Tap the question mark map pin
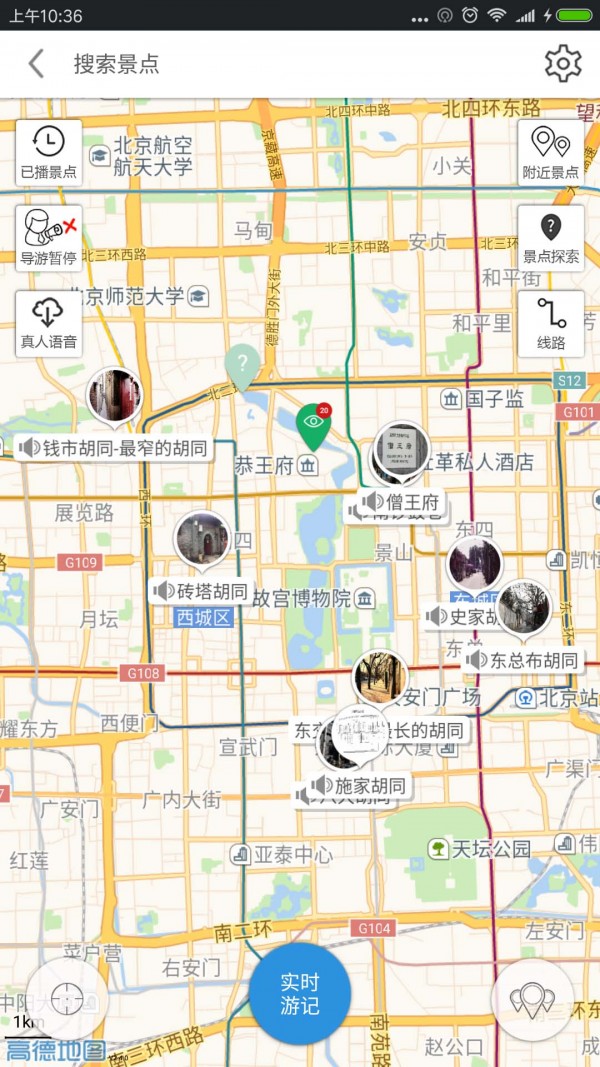 coord(241,363)
